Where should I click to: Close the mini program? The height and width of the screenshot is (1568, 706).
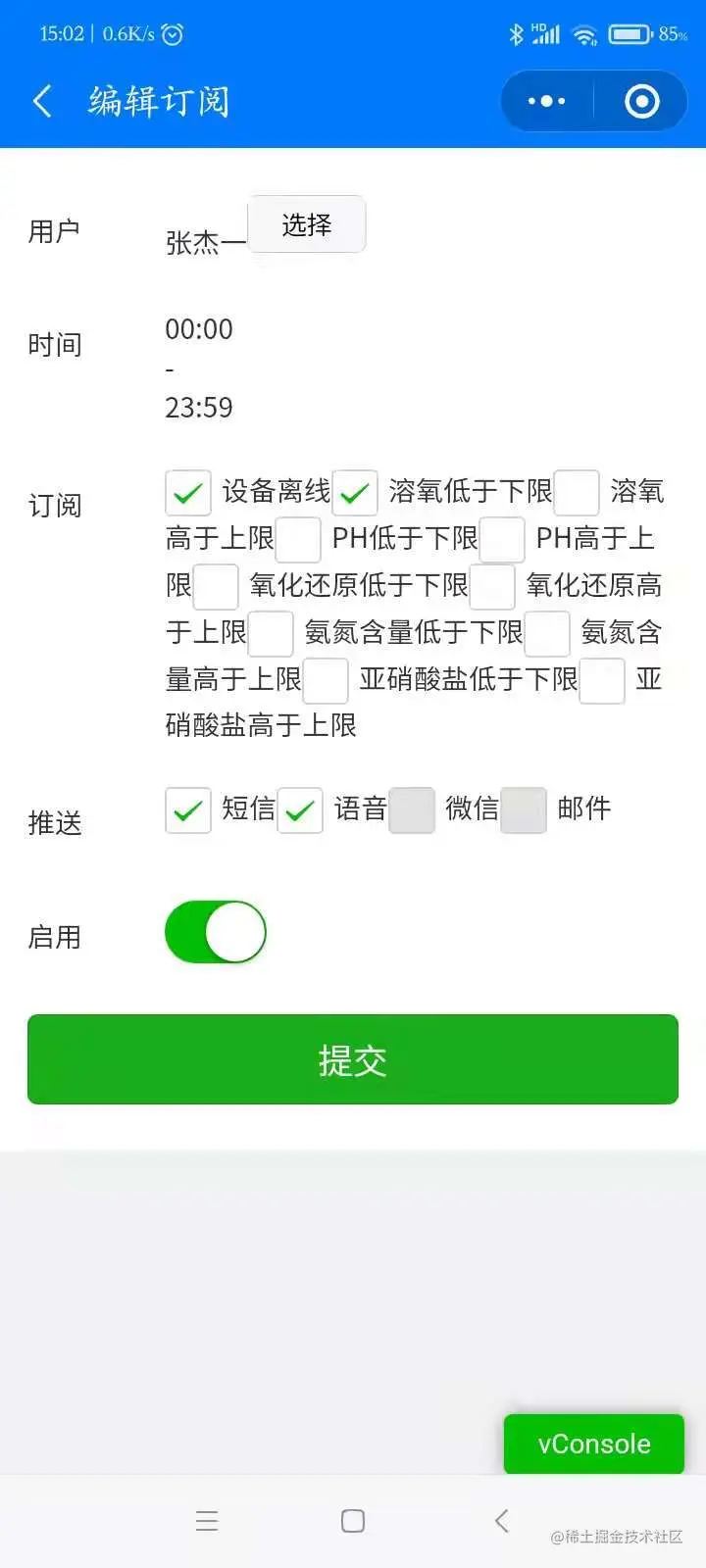coord(641,101)
